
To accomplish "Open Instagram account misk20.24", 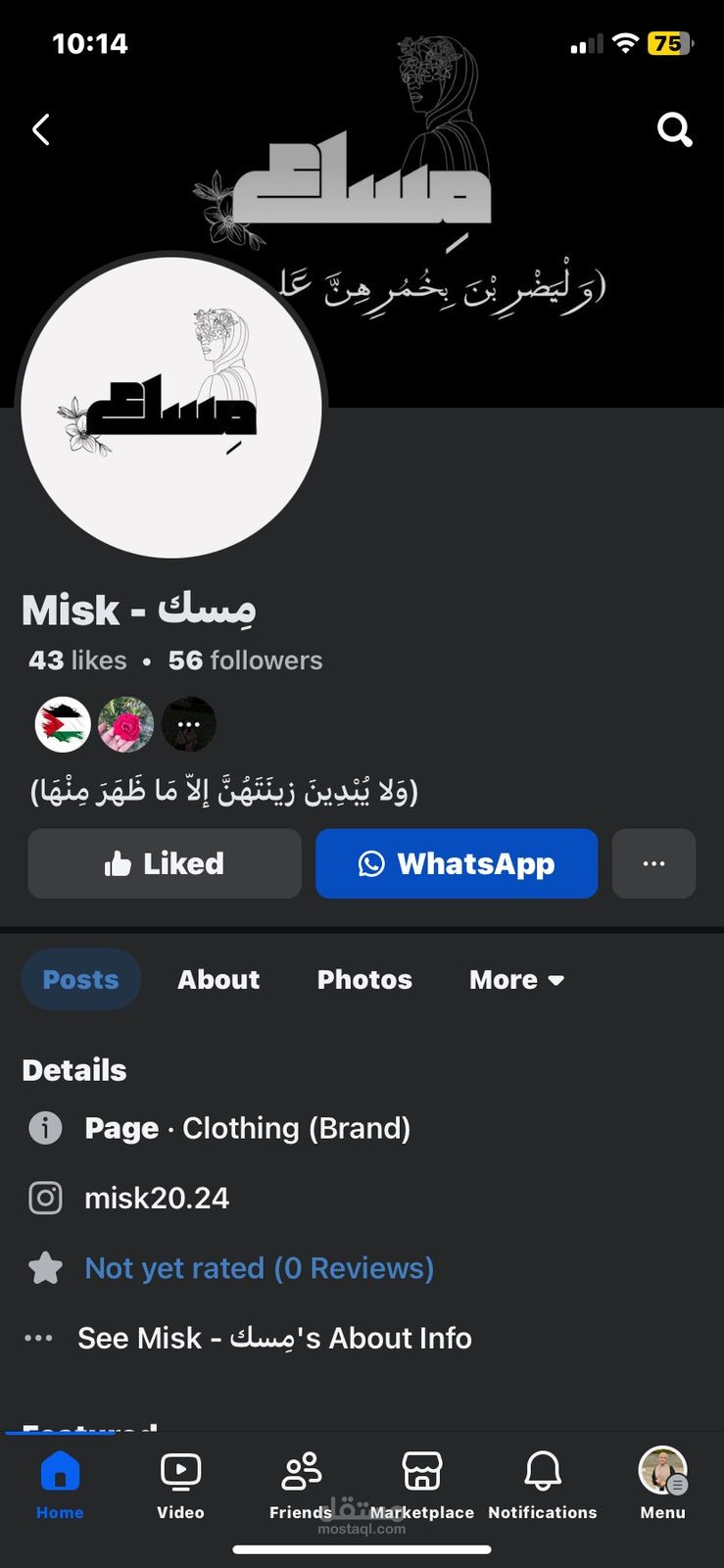I will tap(157, 1198).
